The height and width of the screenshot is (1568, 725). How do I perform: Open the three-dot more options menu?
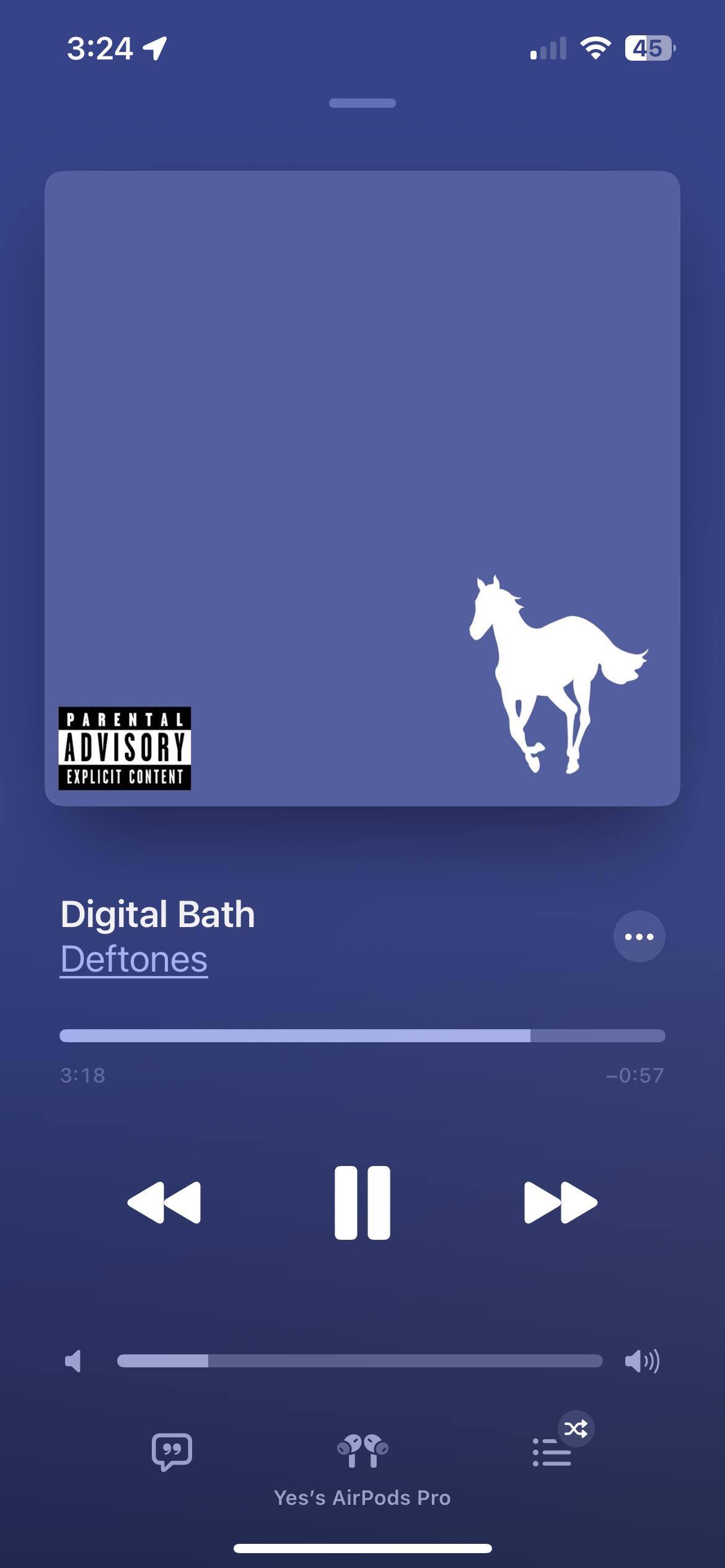pos(639,936)
